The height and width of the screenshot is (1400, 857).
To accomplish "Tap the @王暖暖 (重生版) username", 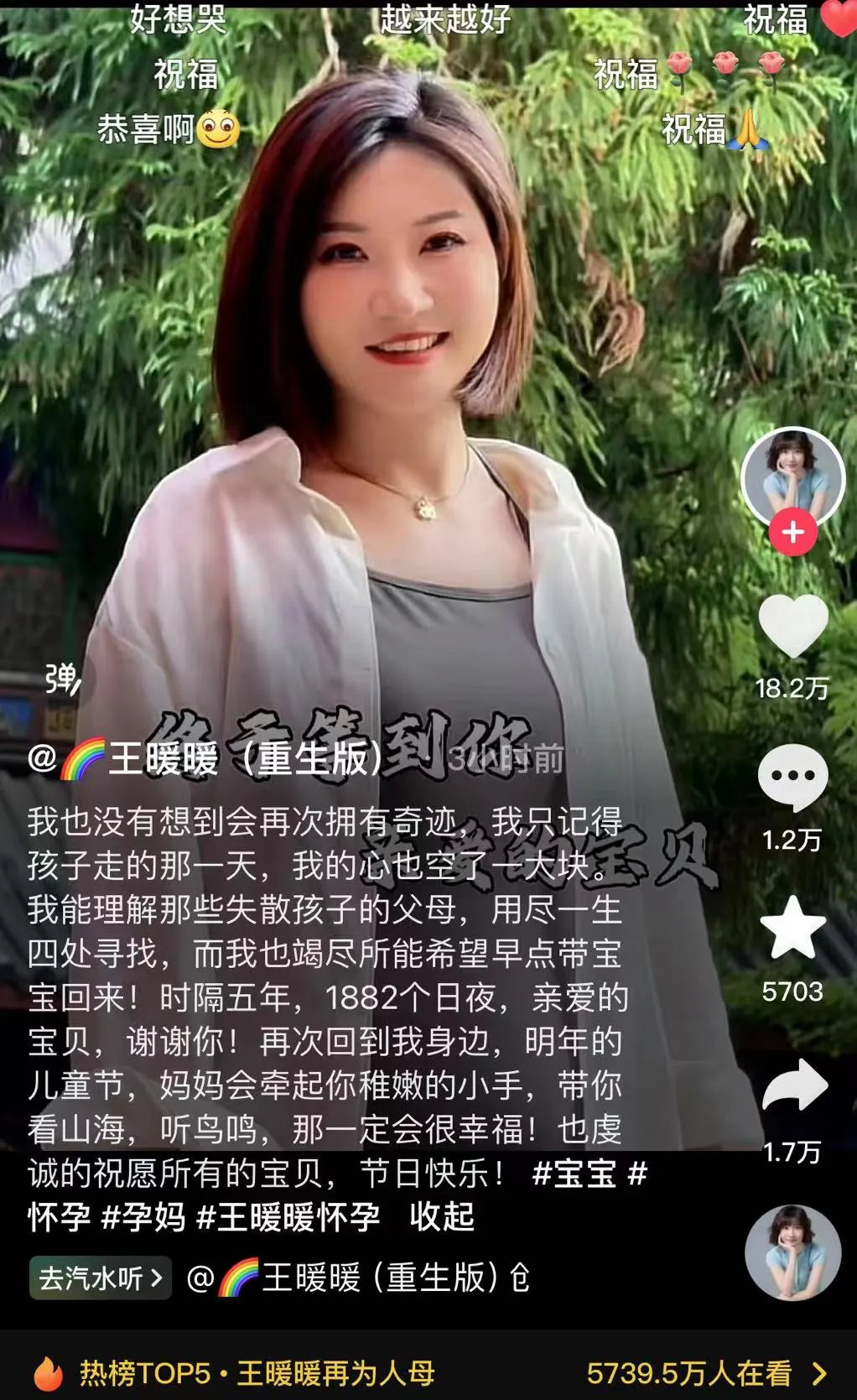I will [207, 758].
